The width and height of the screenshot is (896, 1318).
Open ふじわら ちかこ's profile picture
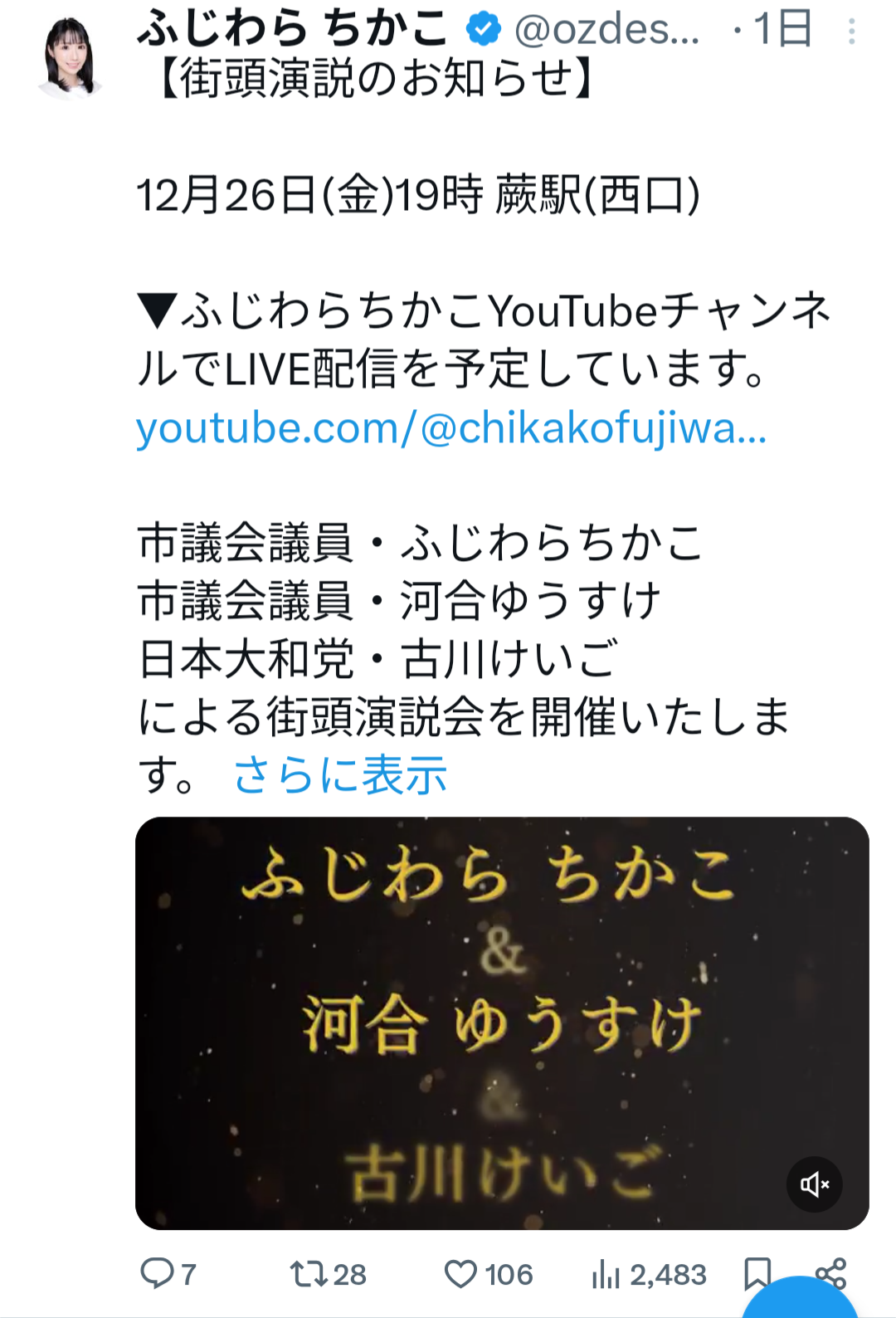pyautogui.click(x=70, y=58)
